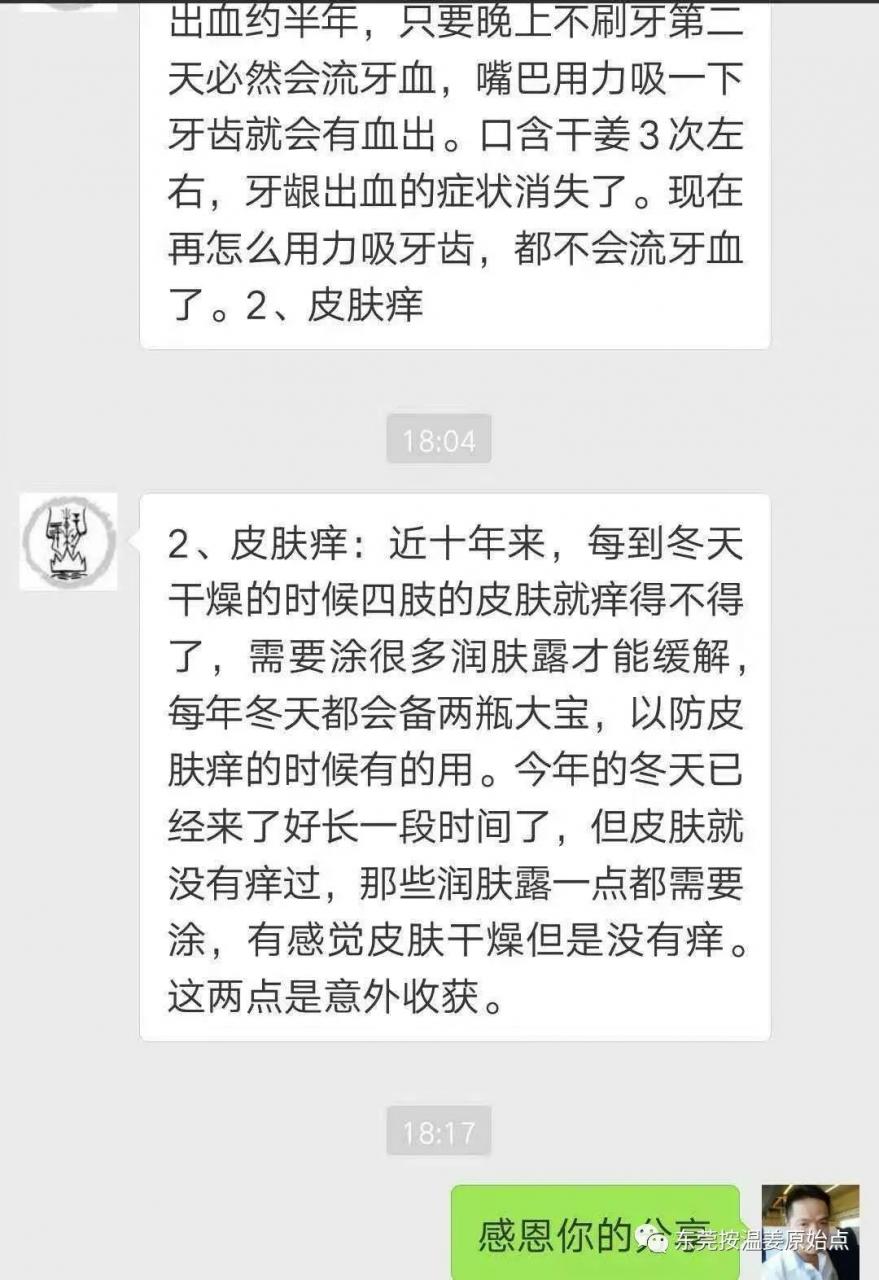
Task: Open your own avatar beside the green message
Action: point(809,1230)
